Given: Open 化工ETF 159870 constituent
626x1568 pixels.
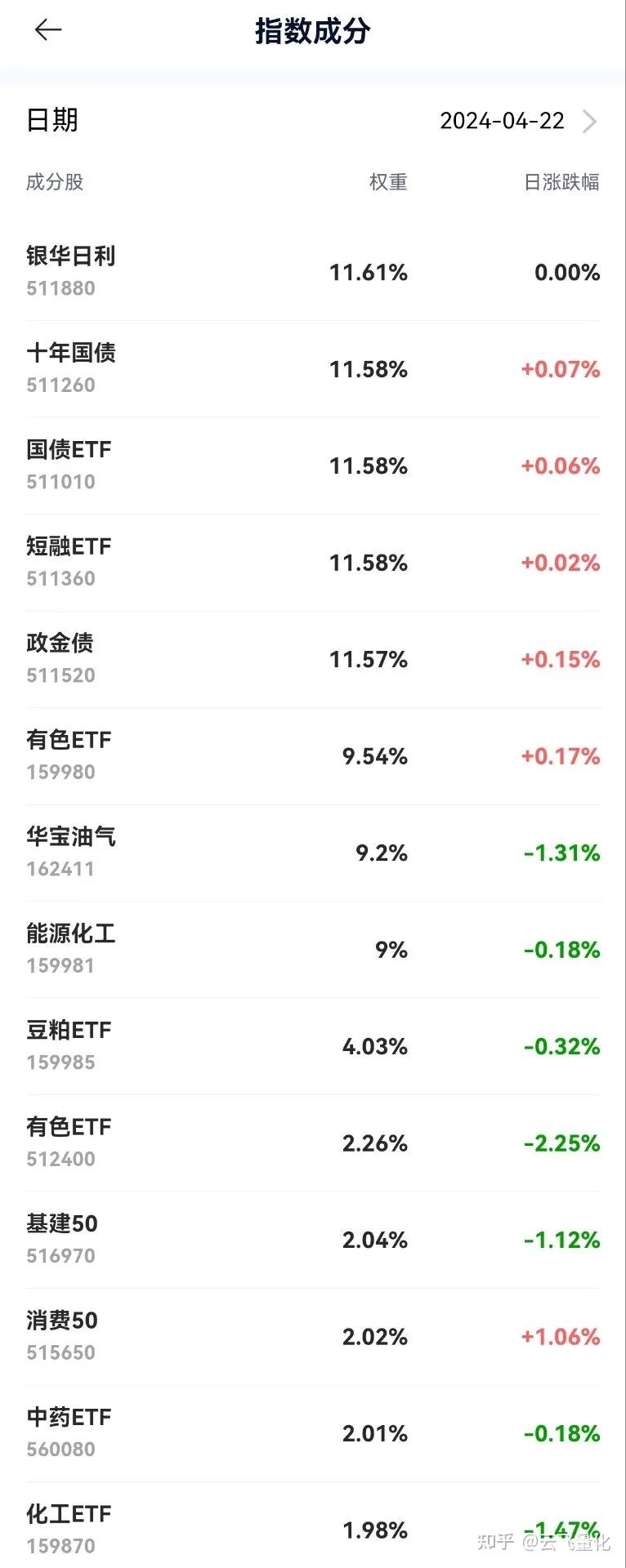Looking at the screenshot, I should coord(313,1530).
